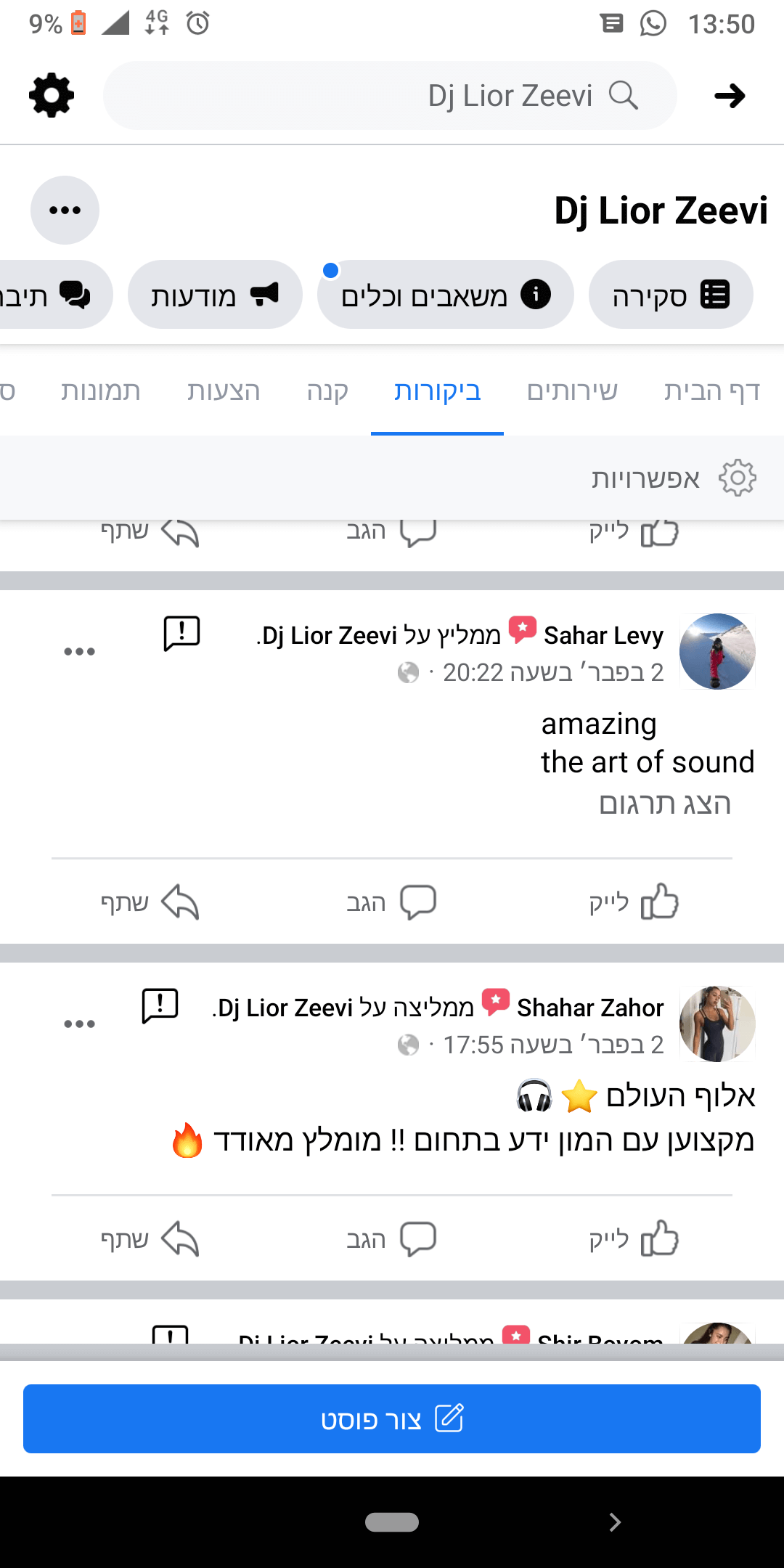Switch to the שירותים tab
This screenshot has width=784, height=1568.
(x=572, y=391)
